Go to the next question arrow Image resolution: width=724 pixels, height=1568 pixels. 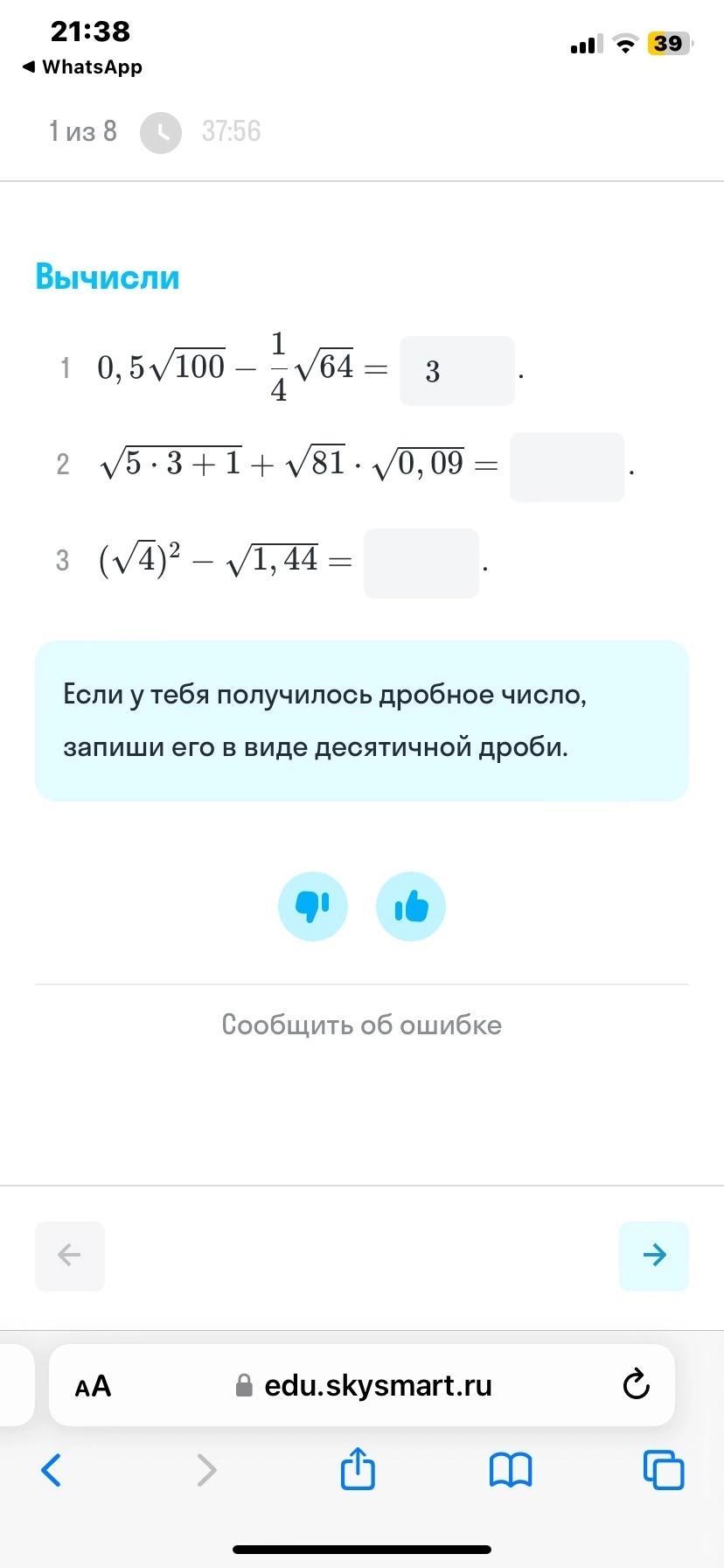coord(654,1256)
